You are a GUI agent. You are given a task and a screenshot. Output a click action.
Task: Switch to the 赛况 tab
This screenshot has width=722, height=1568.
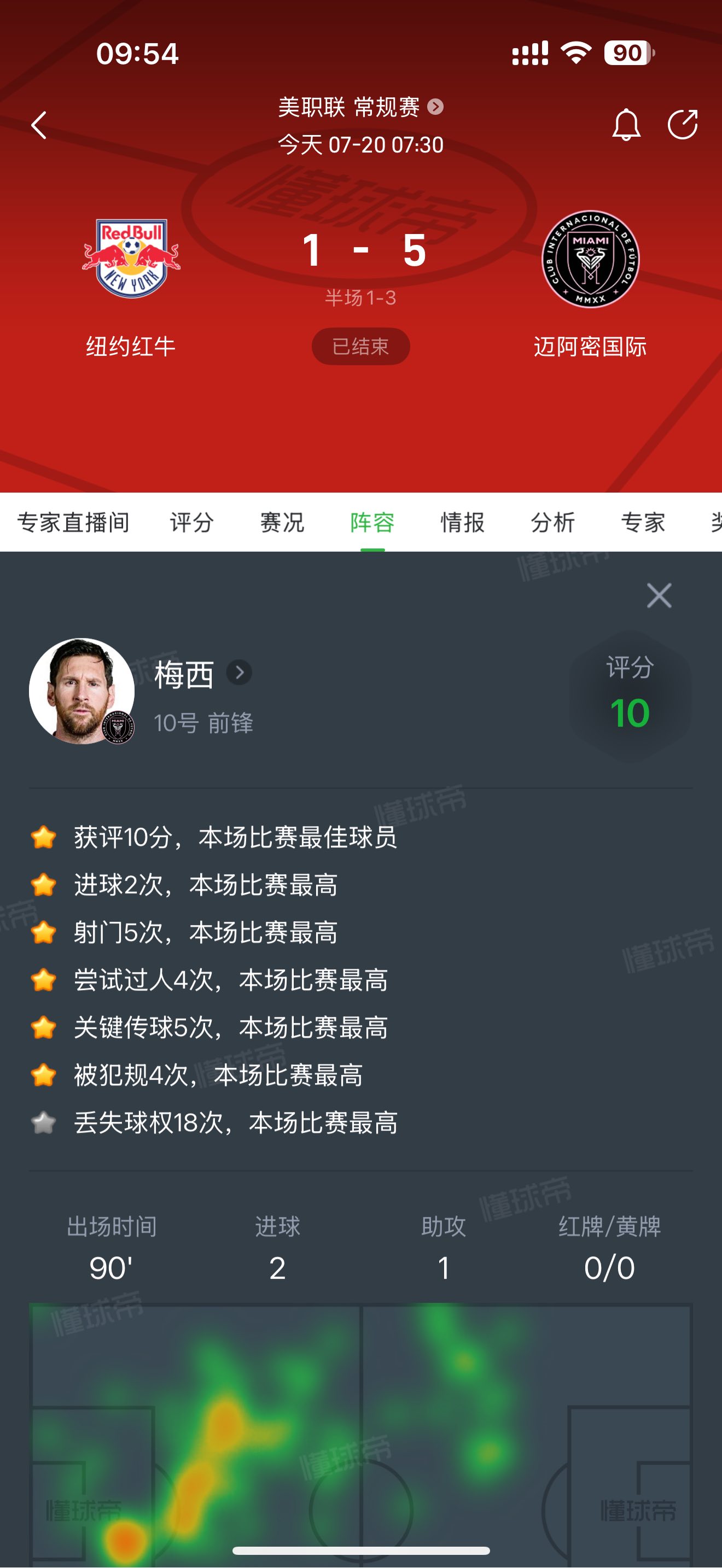(x=282, y=522)
